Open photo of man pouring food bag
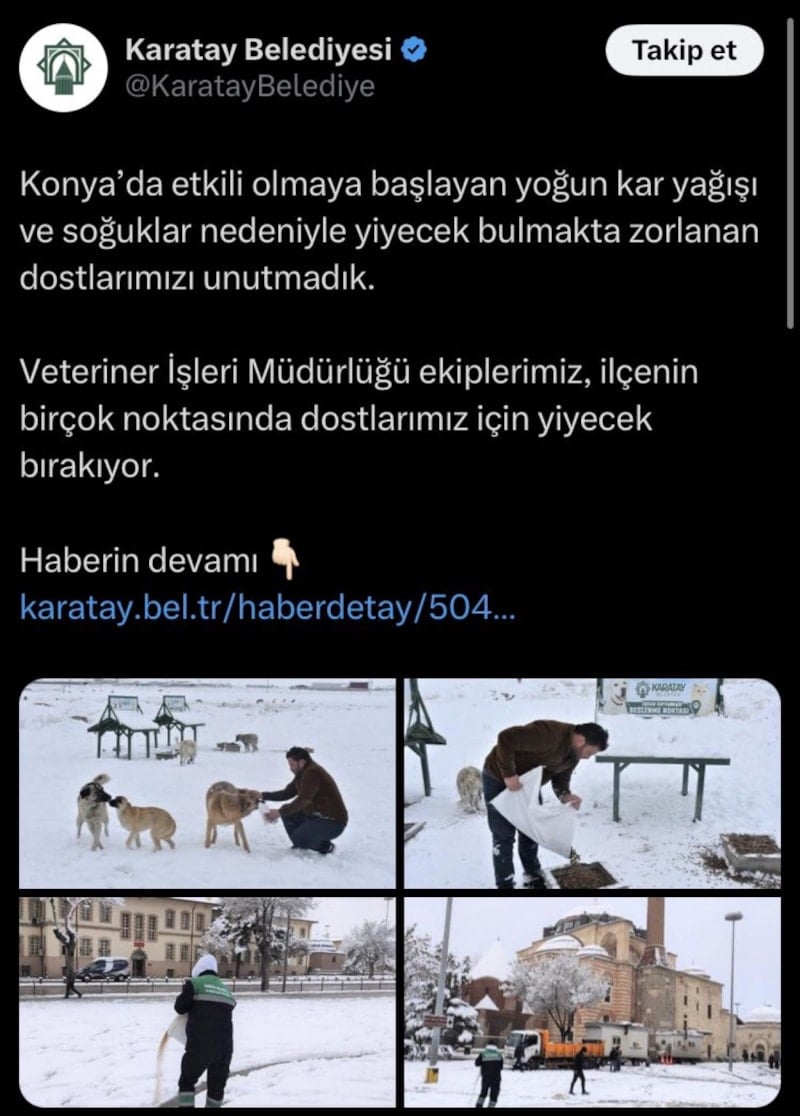Screen dimensions: 800x1116 pos(592,783)
